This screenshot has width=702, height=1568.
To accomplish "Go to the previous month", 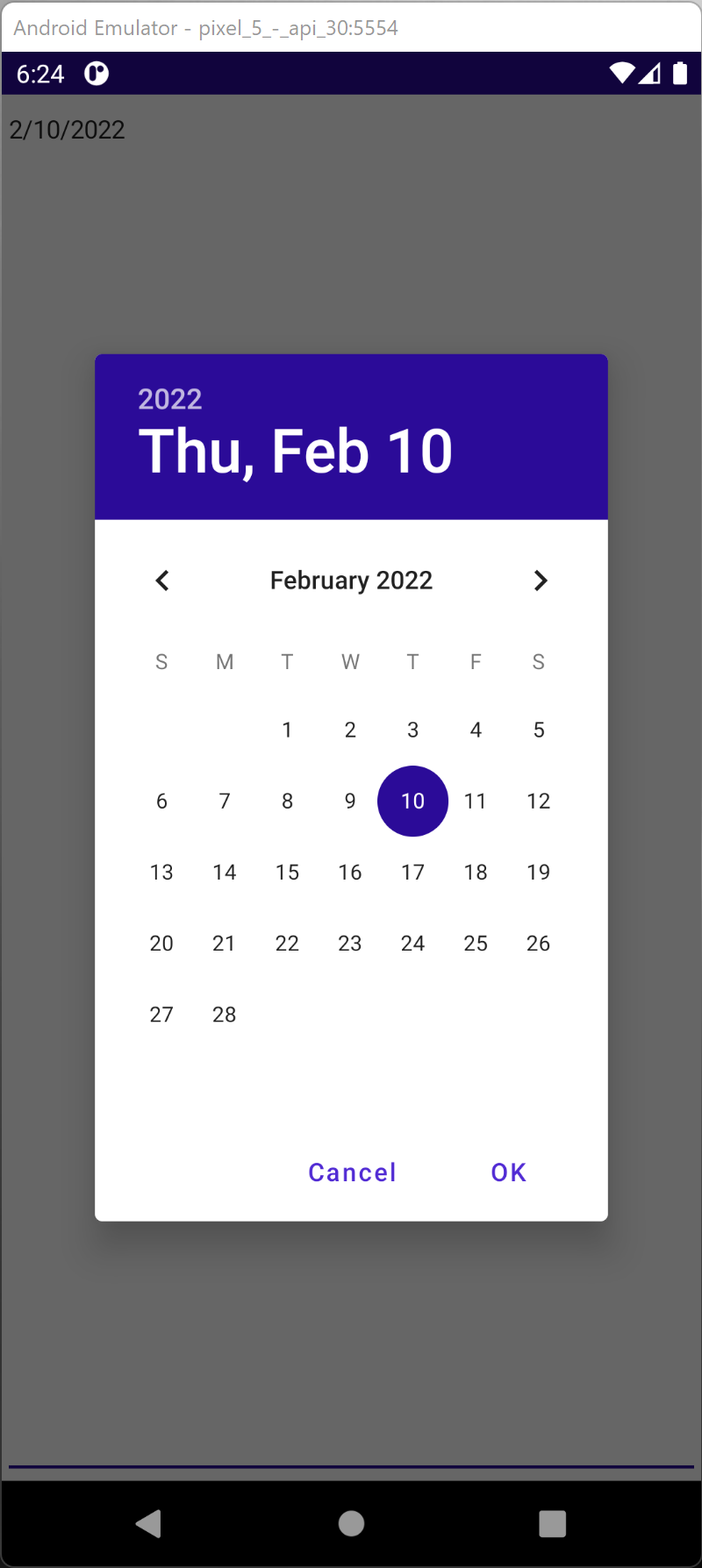I will 162,581.
